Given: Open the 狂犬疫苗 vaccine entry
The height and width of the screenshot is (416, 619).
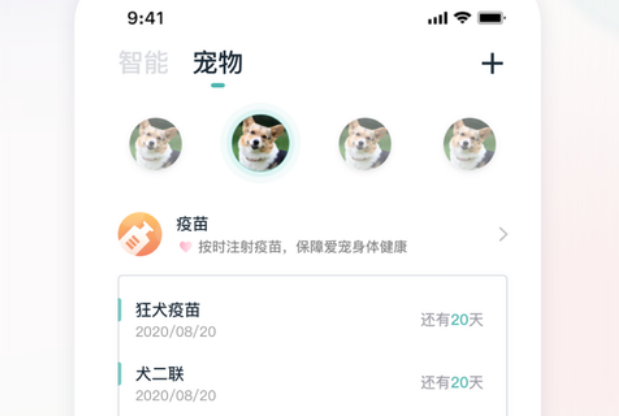Looking at the screenshot, I should [x=310, y=320].
